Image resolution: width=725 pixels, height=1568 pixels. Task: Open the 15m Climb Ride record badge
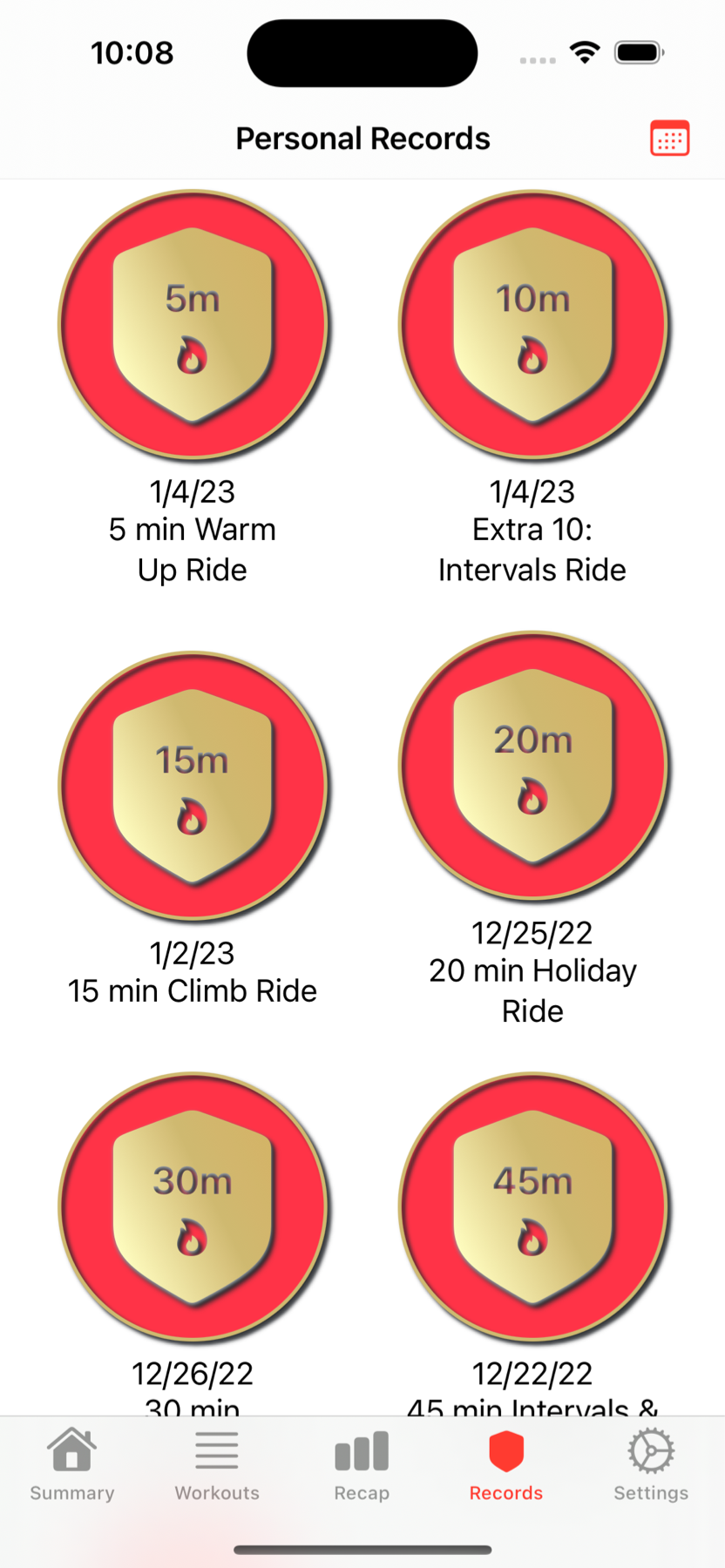coord(193,786)
